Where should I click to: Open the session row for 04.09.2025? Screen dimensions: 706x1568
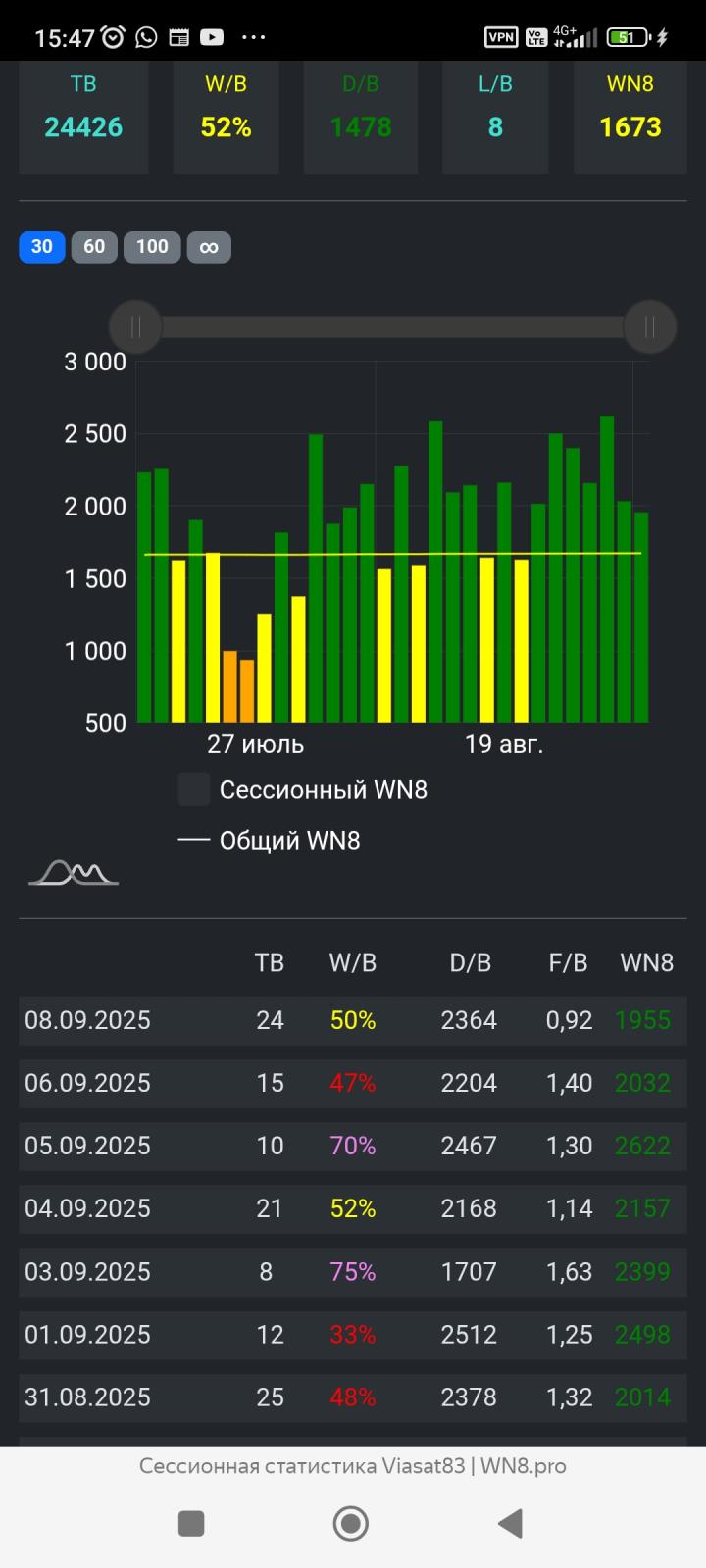(x=352, y=1208)
